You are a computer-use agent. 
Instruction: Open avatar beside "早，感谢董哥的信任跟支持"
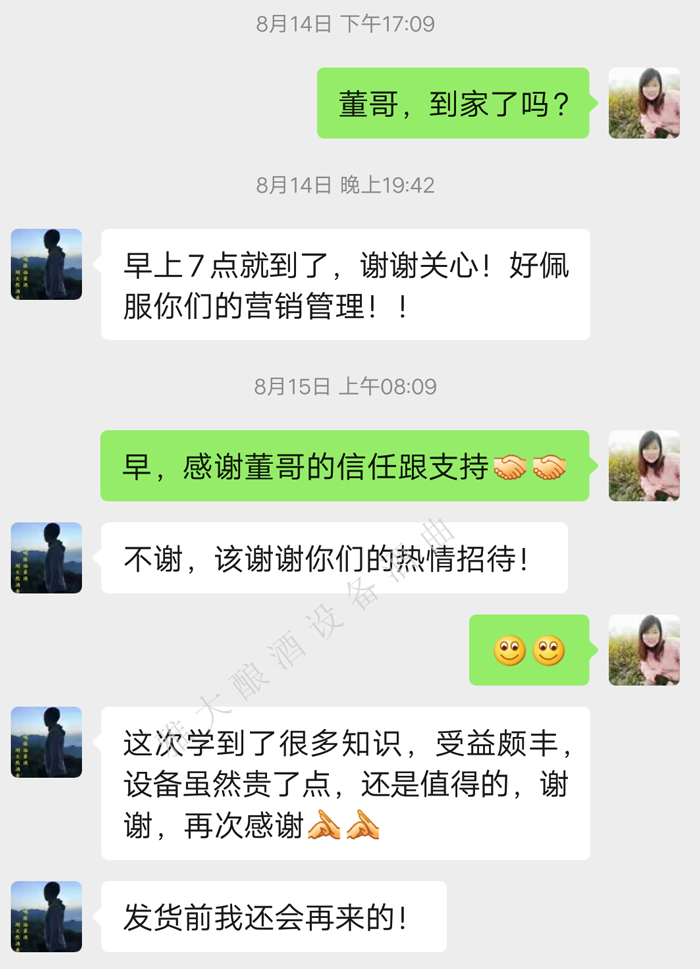(x=644, y=466)
